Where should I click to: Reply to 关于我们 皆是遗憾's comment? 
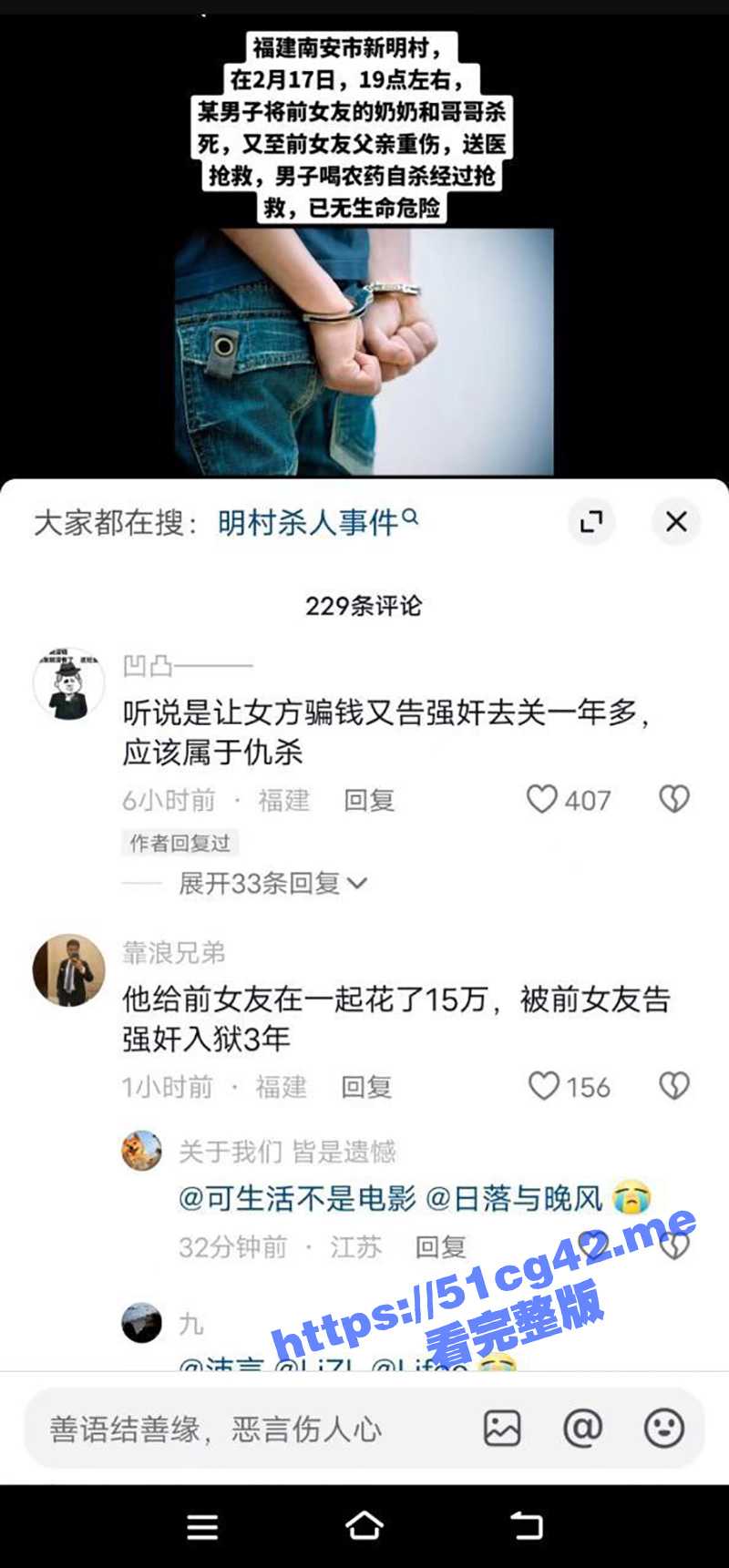click(x=441, y=1246)
